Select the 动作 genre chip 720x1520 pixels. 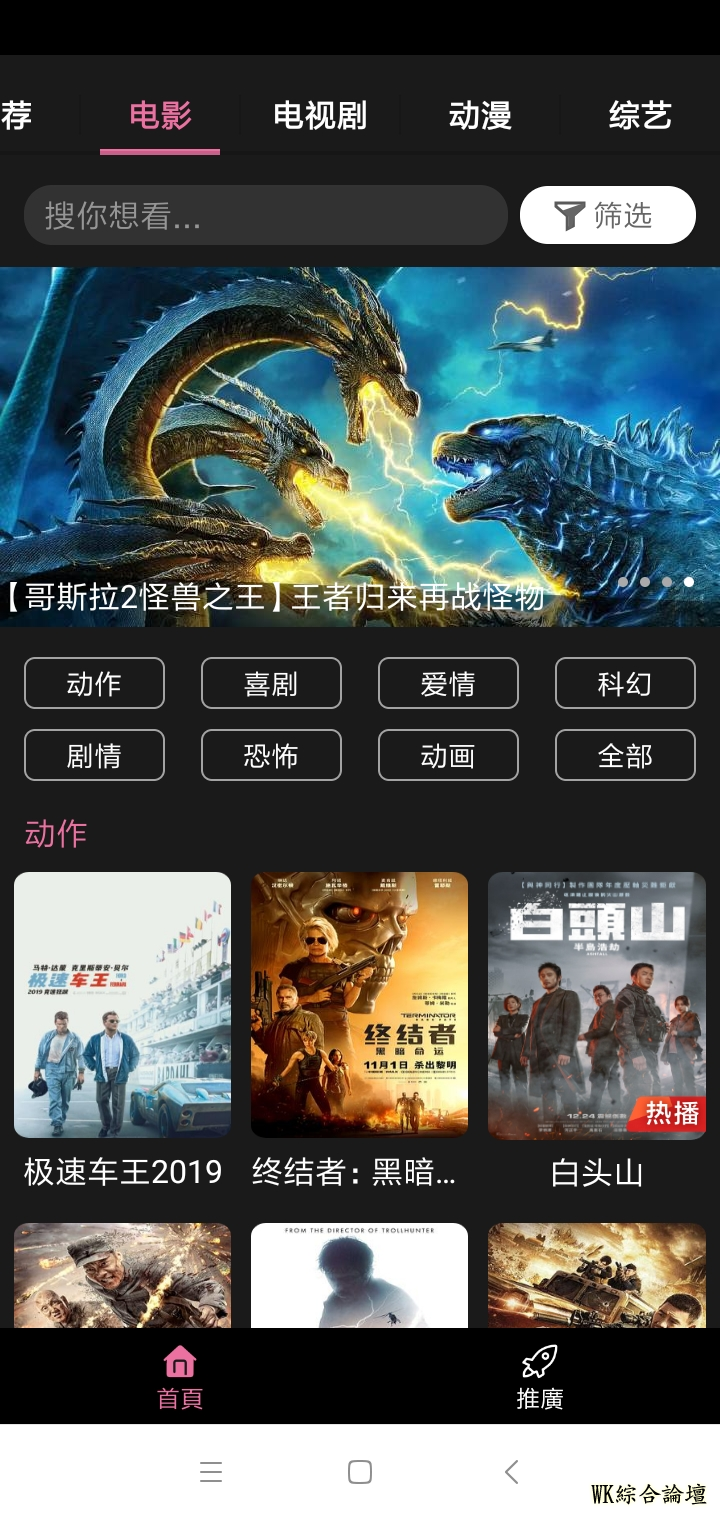click(94, 683)
